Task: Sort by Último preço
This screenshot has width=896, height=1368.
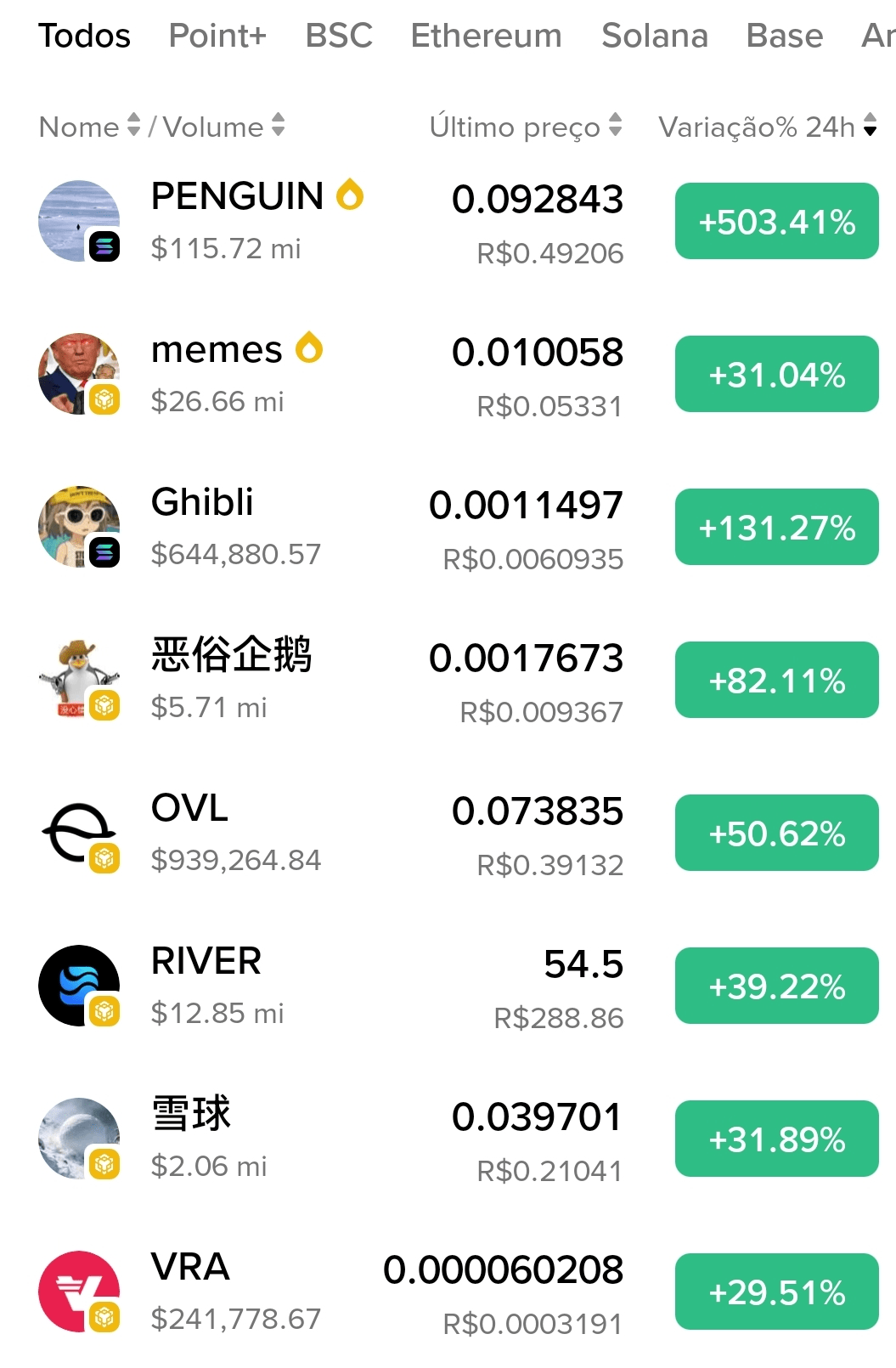Action: [x=525, y=127]
